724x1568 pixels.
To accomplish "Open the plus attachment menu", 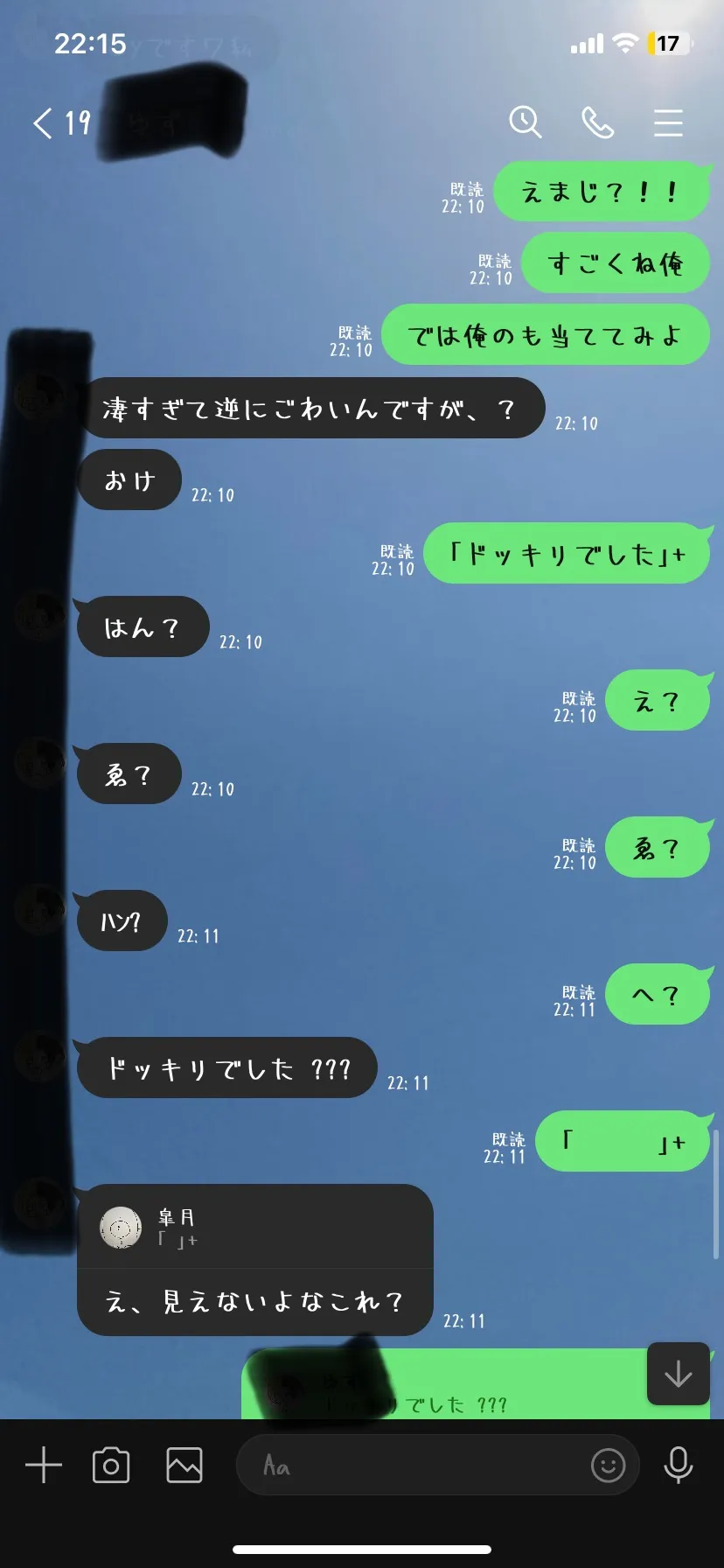I will [44, 1465].
